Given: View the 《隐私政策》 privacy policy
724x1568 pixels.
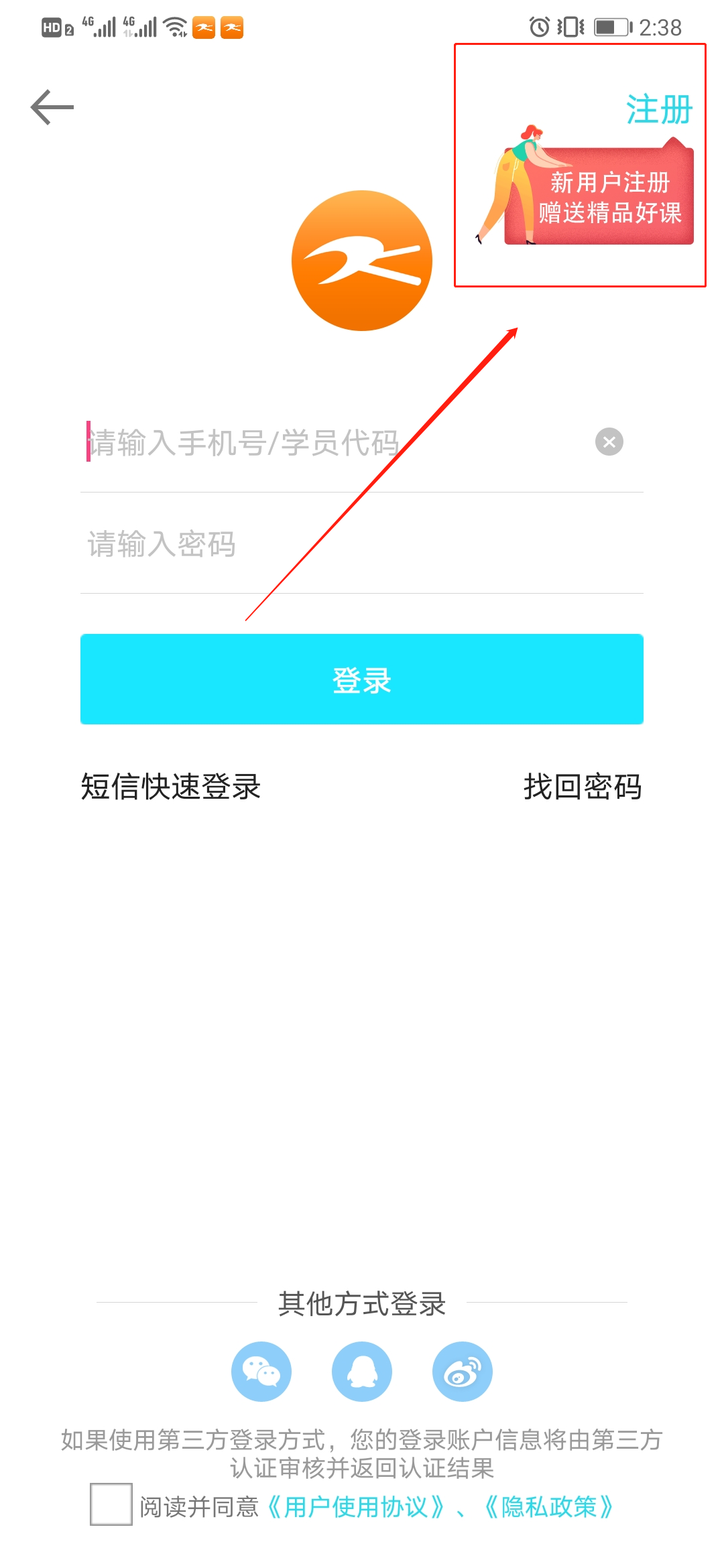Looking at the screenshot, I should [x=548, y=1507].
